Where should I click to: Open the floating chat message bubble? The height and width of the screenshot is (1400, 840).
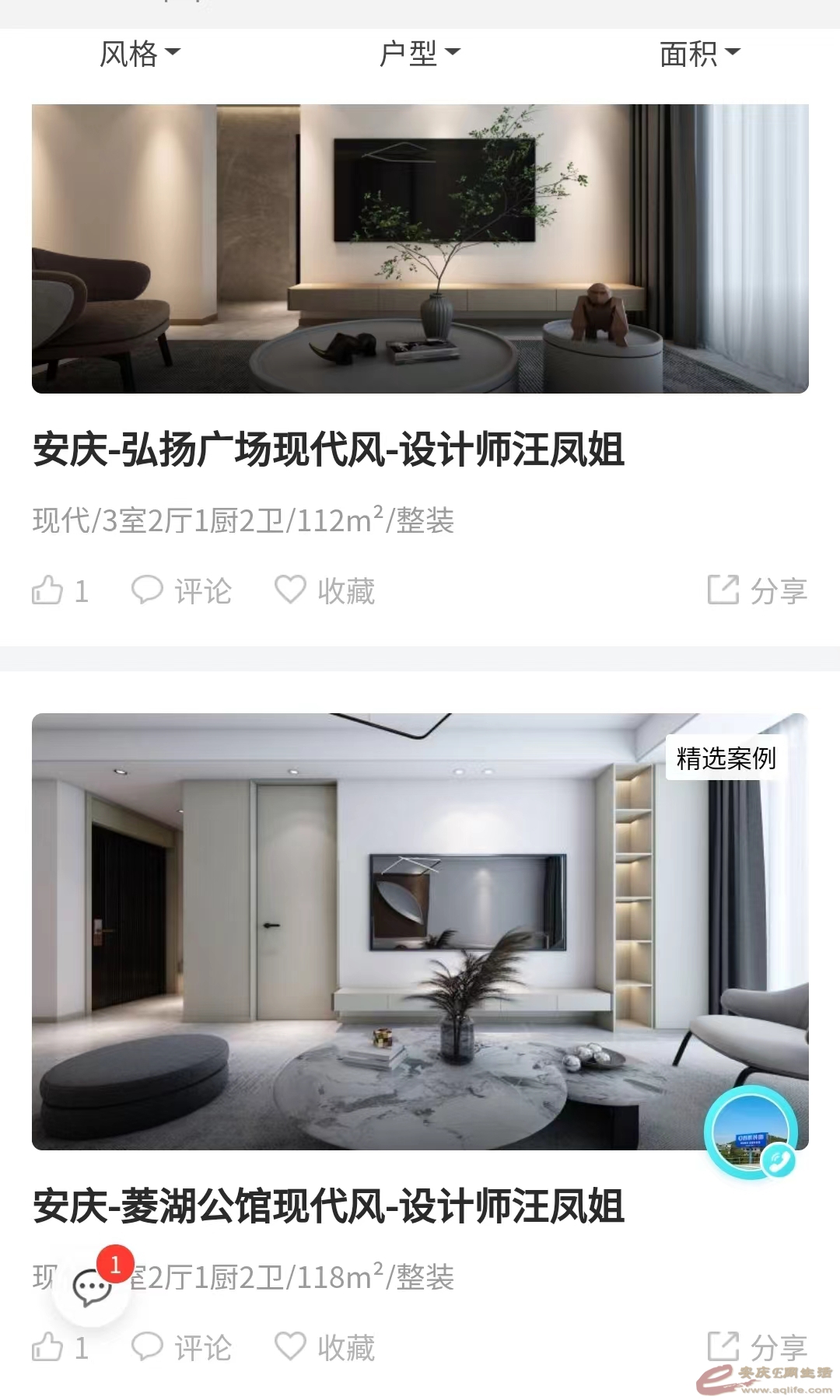[92, 1287]
